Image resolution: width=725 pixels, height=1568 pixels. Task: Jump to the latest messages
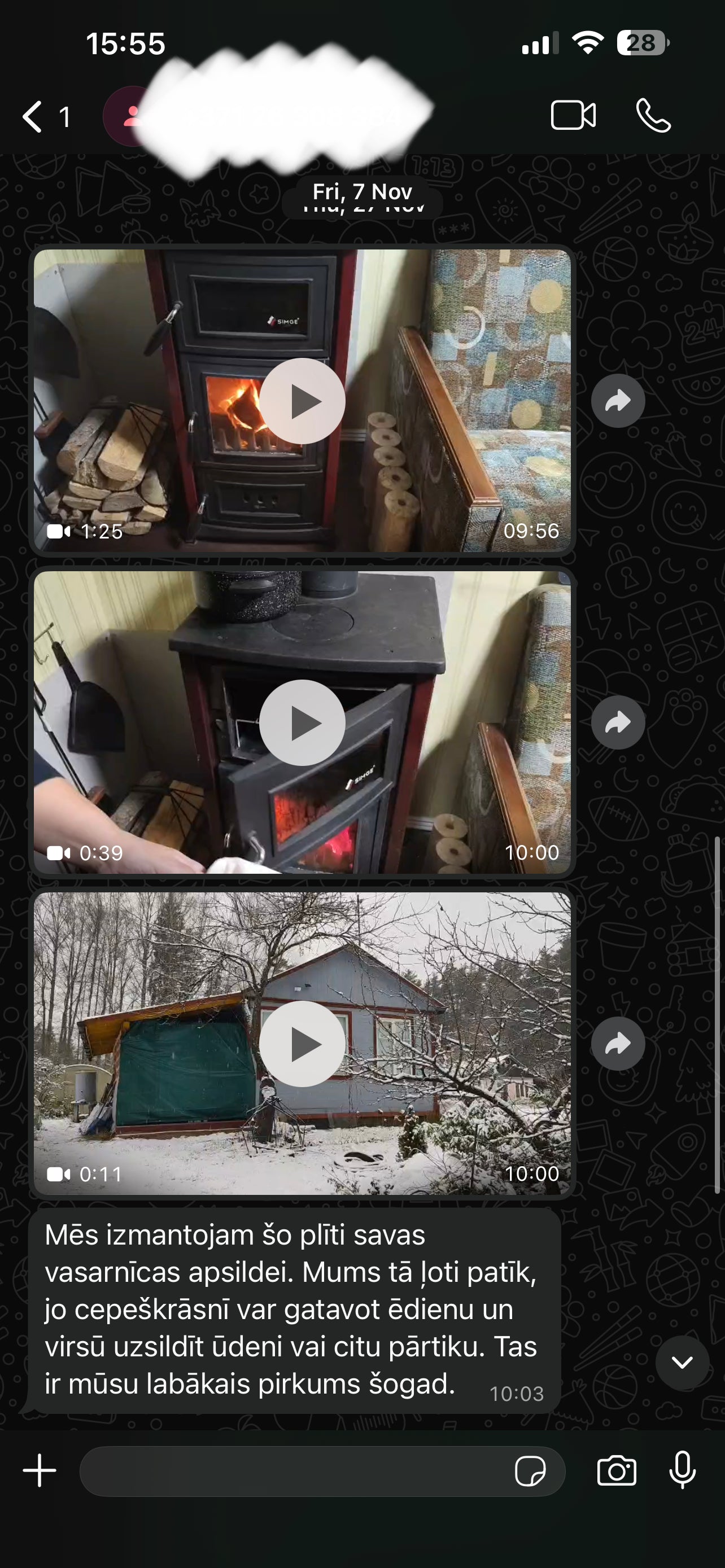pos(682,1362)
